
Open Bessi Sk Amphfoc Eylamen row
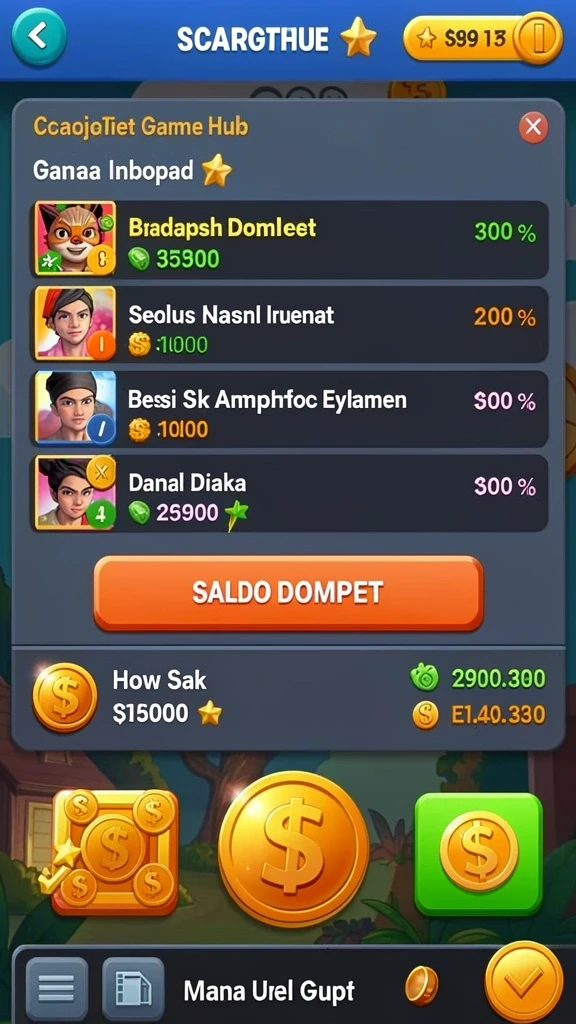(x=289, y=409)
